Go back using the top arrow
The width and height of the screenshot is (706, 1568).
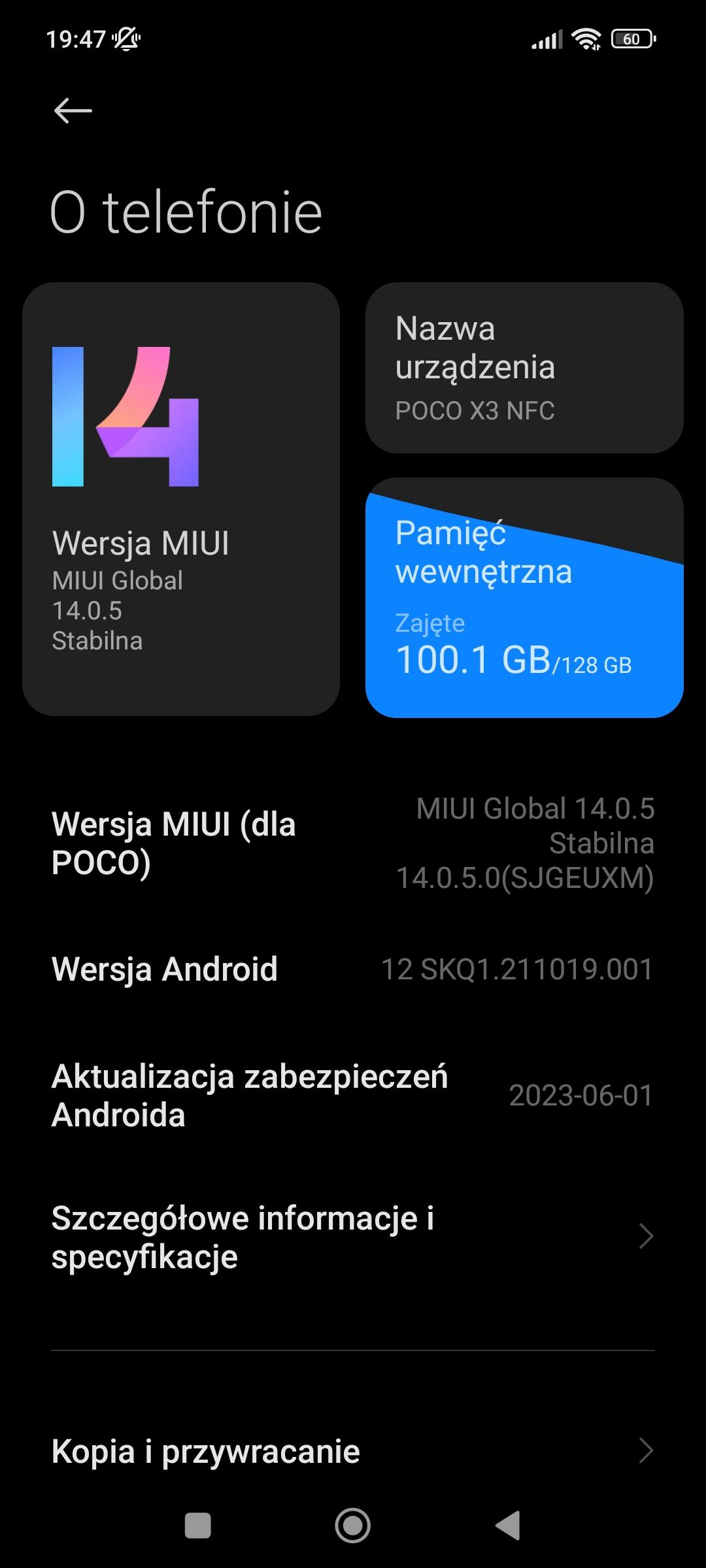pos(73,110)
